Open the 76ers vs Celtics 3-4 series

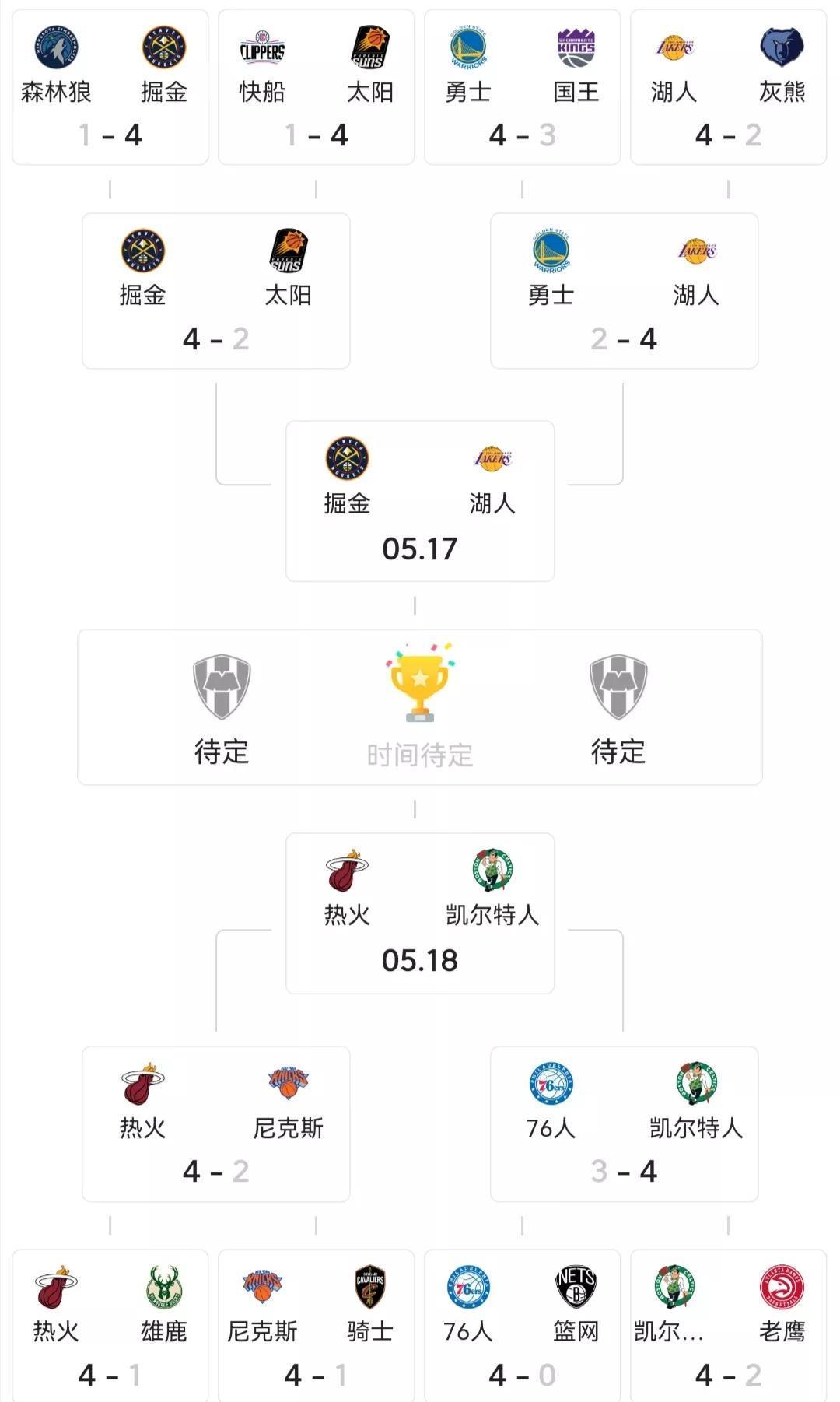[624, 1123]
